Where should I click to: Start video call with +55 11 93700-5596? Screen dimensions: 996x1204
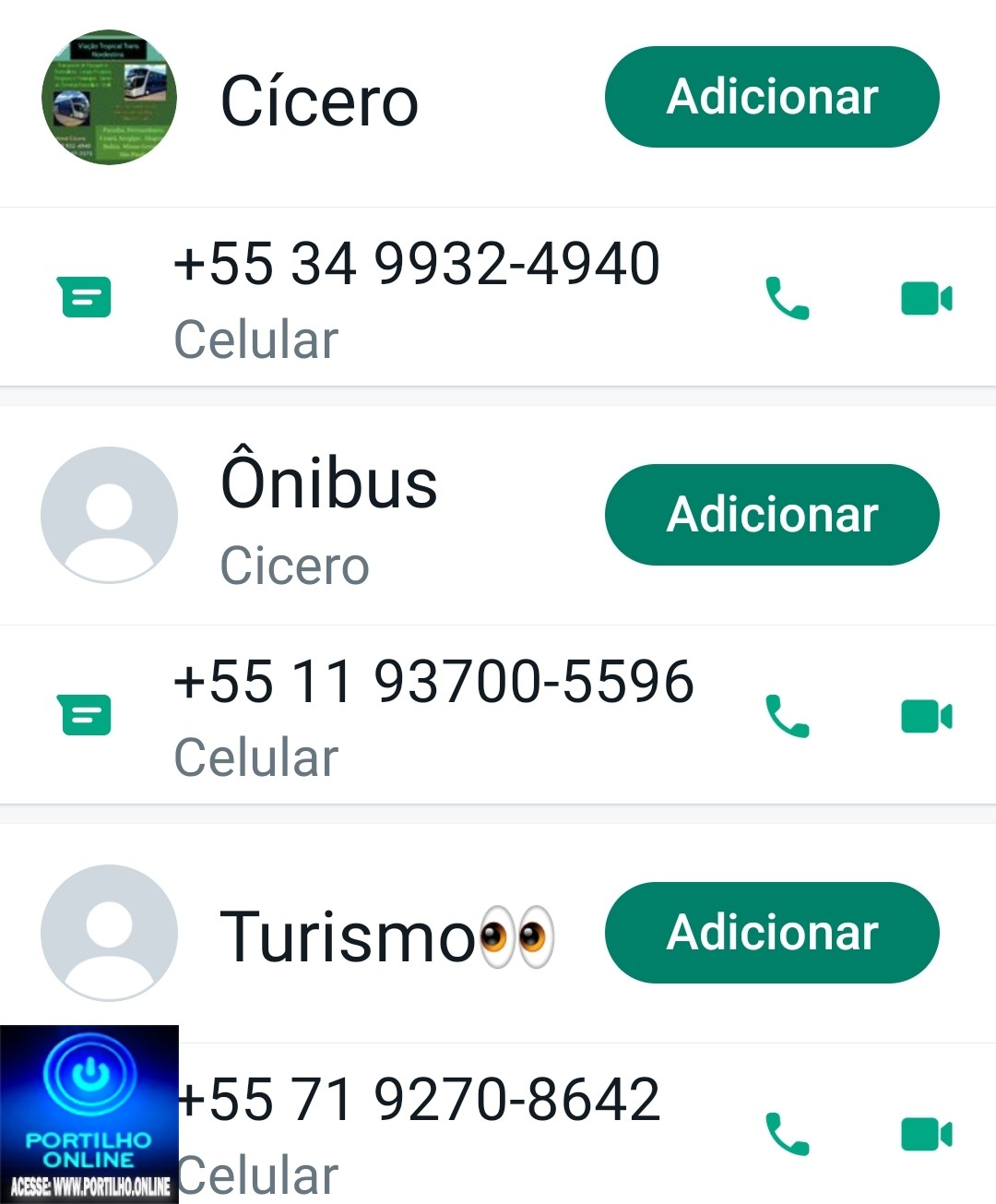click(x=926, y=716)
